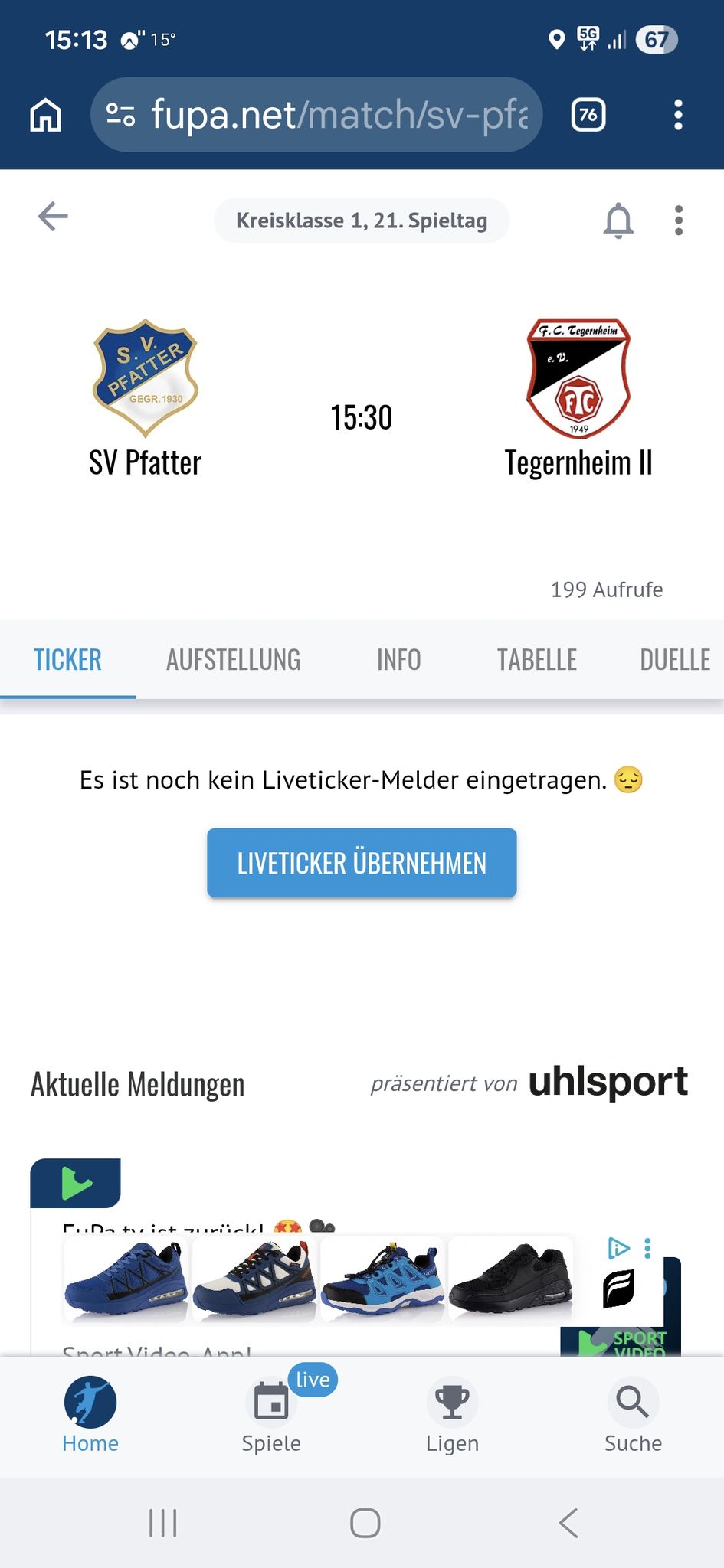Viewport: 724px width, 1568px height.
Task: Open the browser's three-dot menu
Action: coord(678,115)
